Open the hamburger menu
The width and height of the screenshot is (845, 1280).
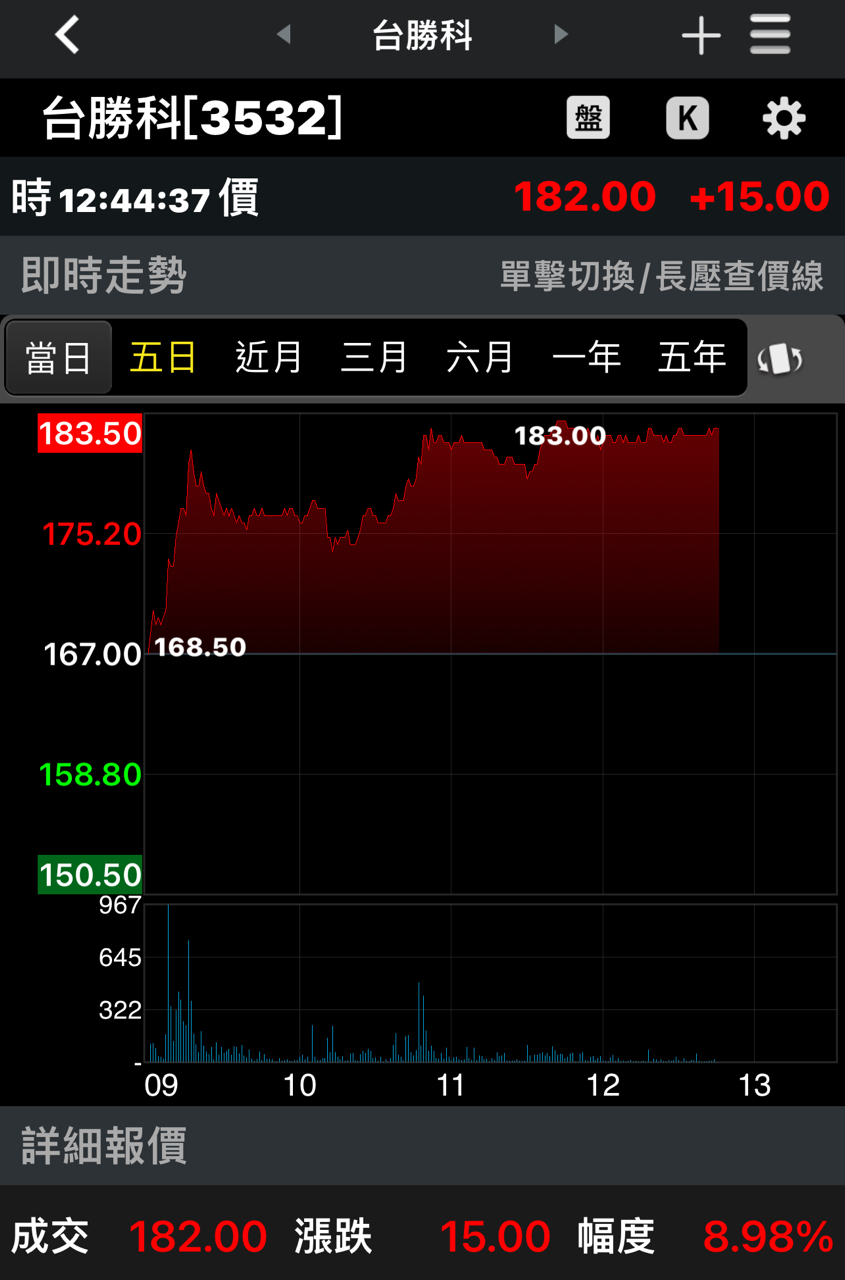pyautogui.click(x=771, y=36)
